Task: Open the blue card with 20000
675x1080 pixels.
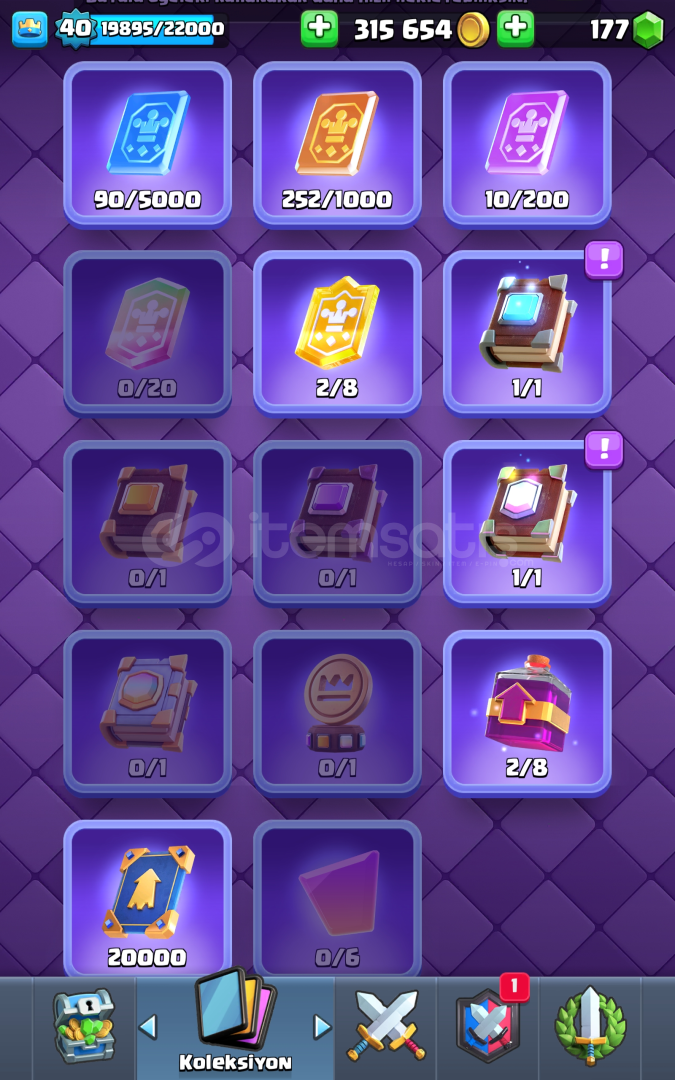Action: coord(147,899)
